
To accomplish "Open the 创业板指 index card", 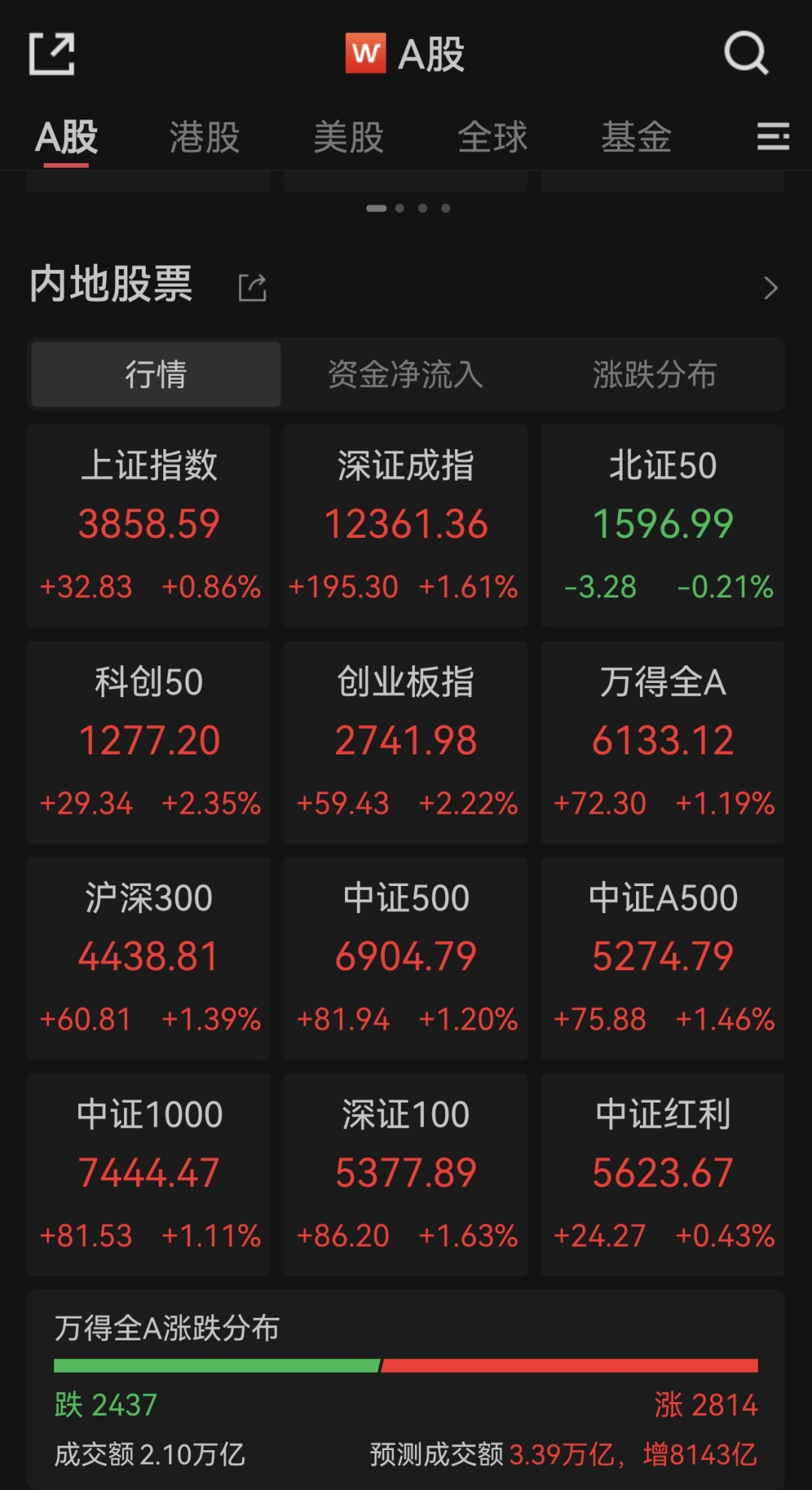I will [x=405, y=742].
